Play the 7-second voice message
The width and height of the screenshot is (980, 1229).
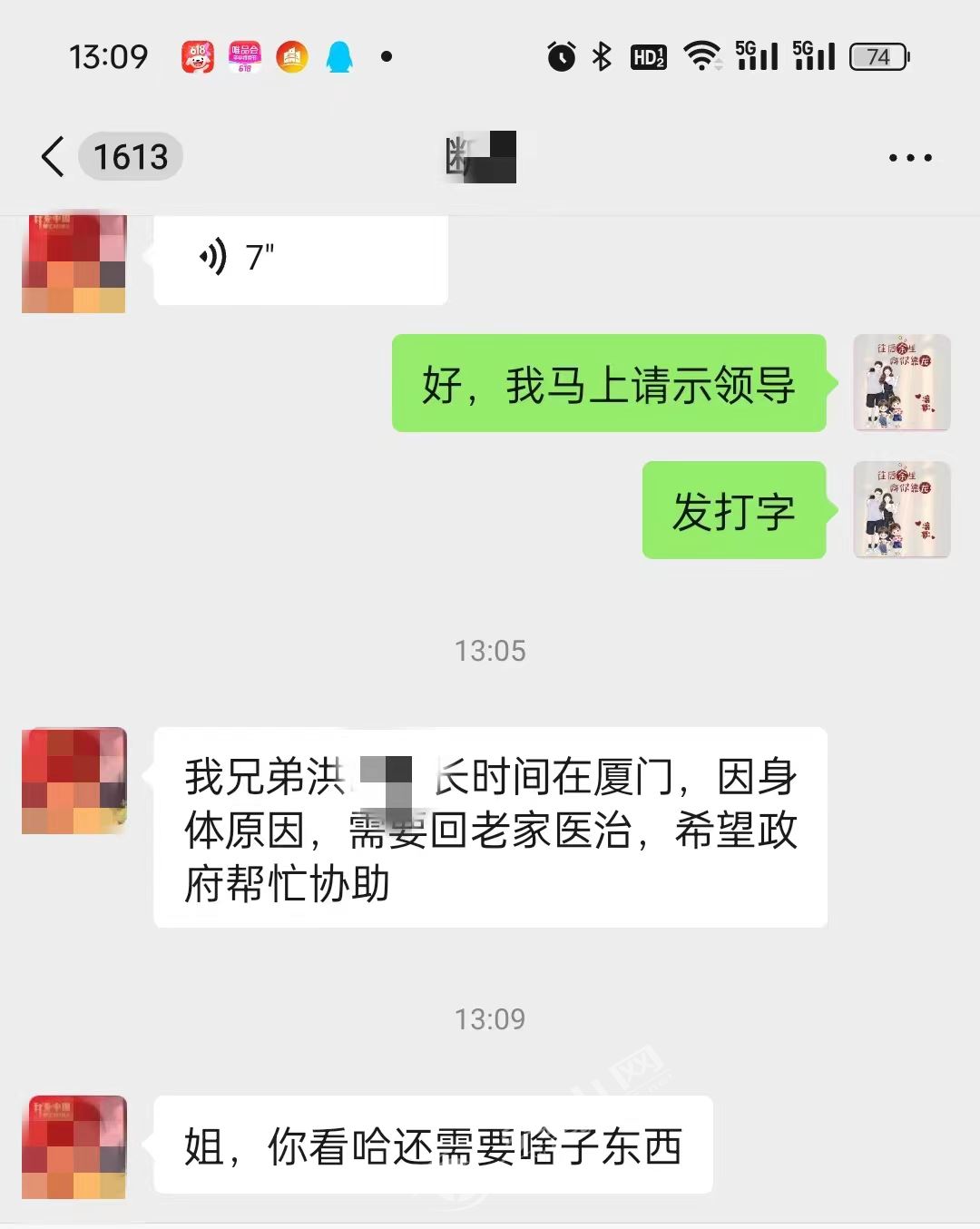pos(299,259)
